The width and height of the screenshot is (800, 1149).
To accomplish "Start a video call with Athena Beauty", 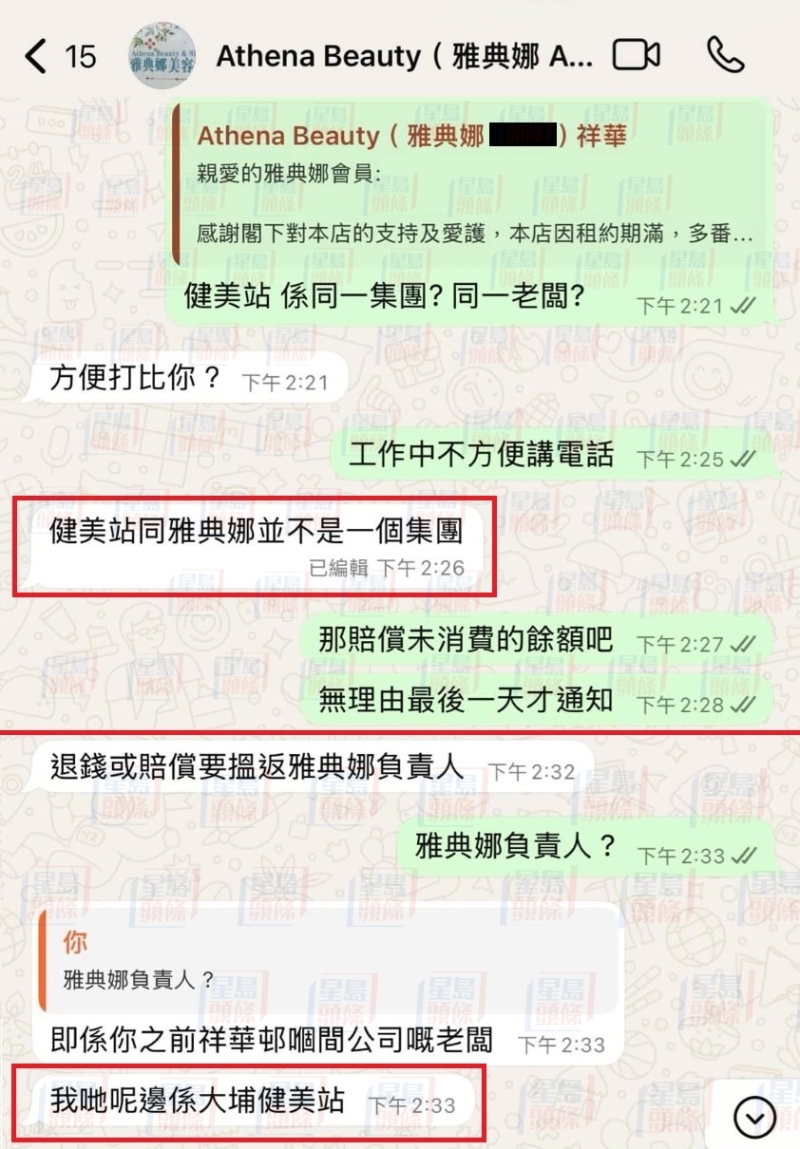I will [x=636, y=56].
